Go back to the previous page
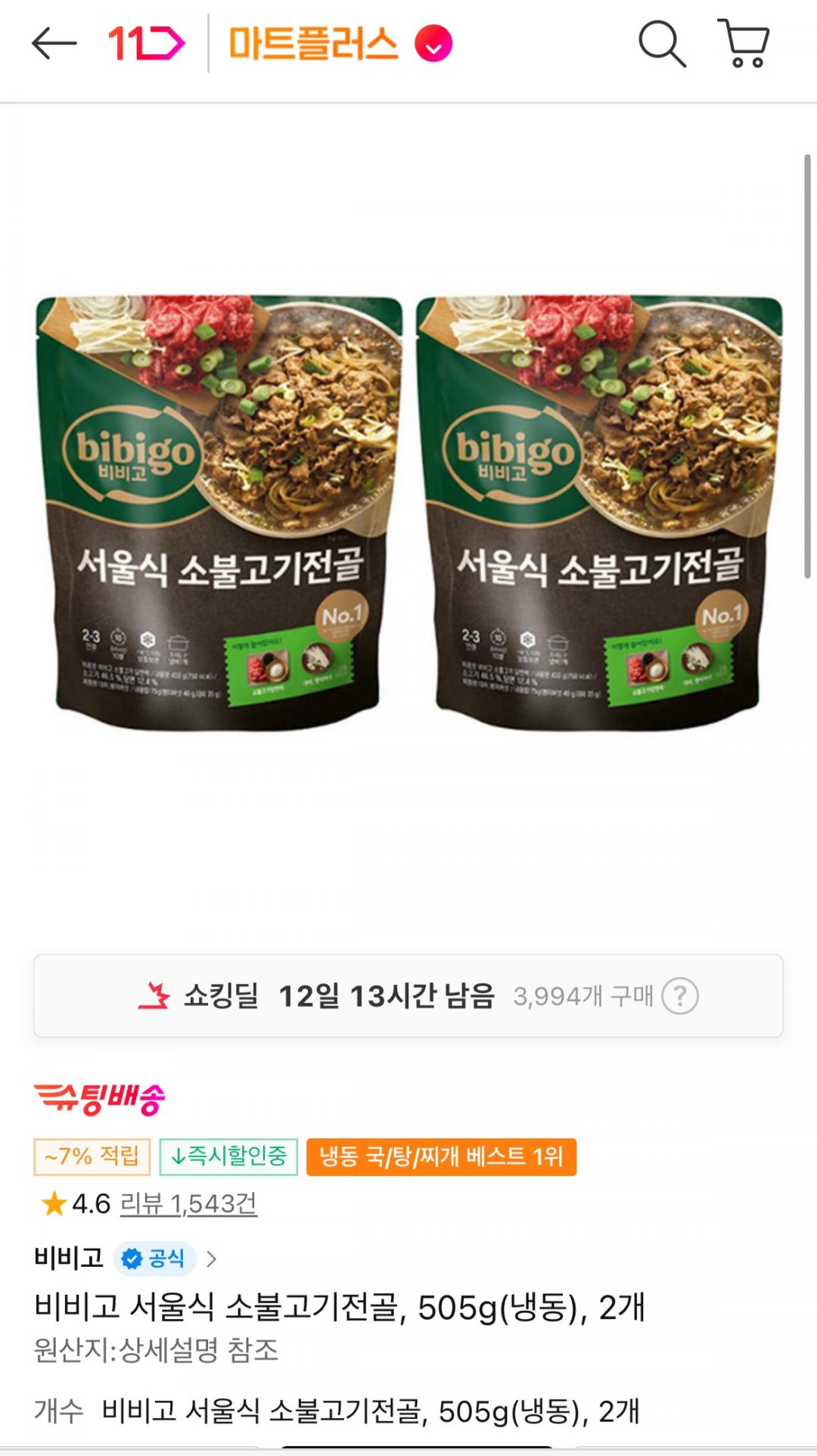 tap(54, 44)
